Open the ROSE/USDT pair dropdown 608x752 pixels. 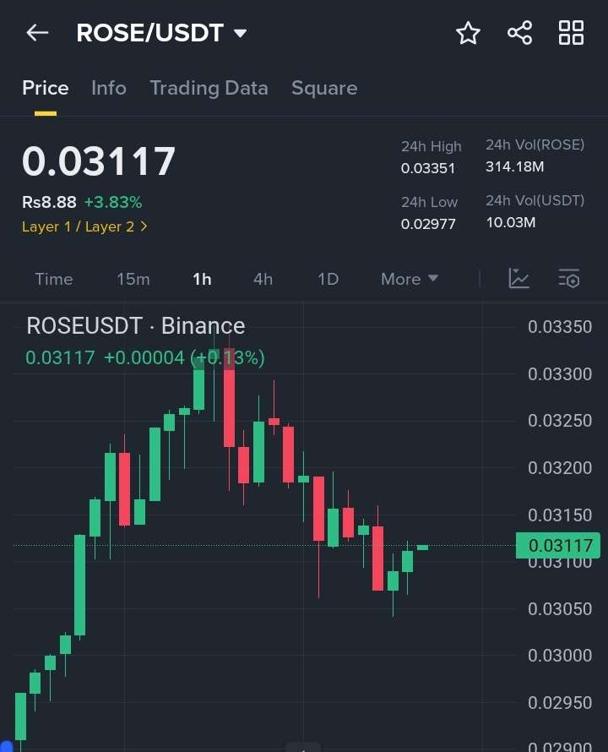tap(240, 33)
